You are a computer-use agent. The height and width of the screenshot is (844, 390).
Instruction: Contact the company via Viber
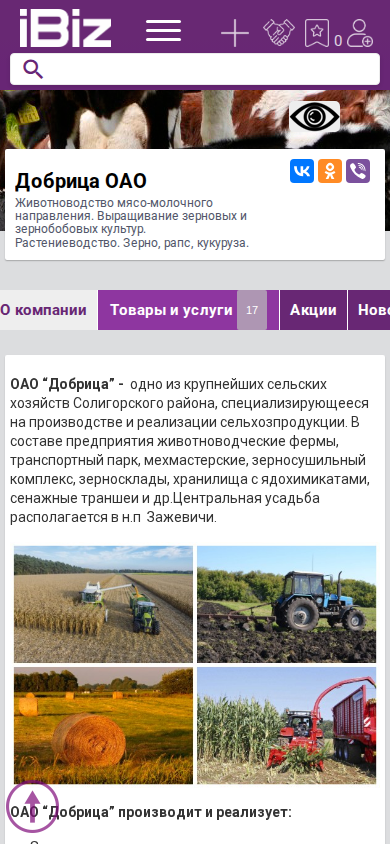(x=358, y=171)
